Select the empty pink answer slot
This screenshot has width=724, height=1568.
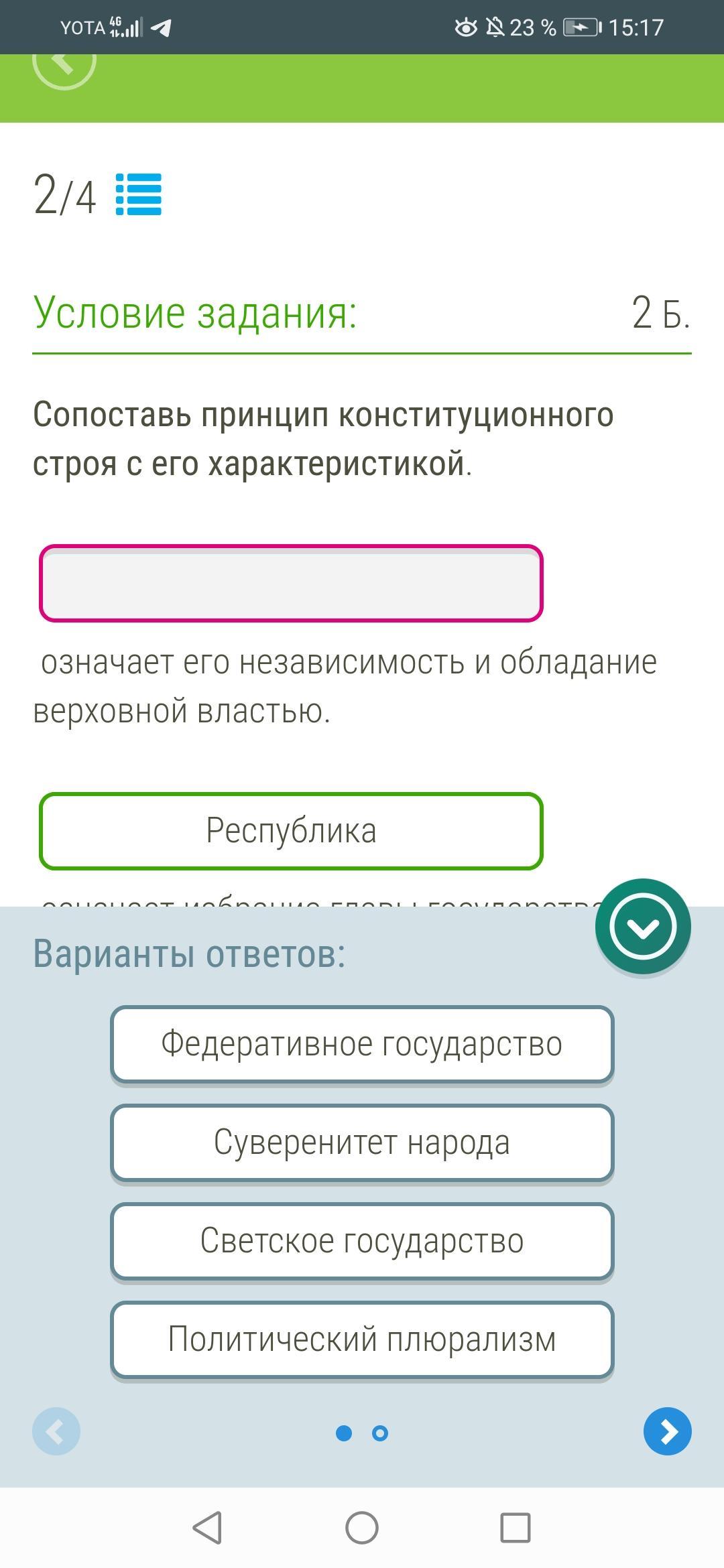(291, 583)
